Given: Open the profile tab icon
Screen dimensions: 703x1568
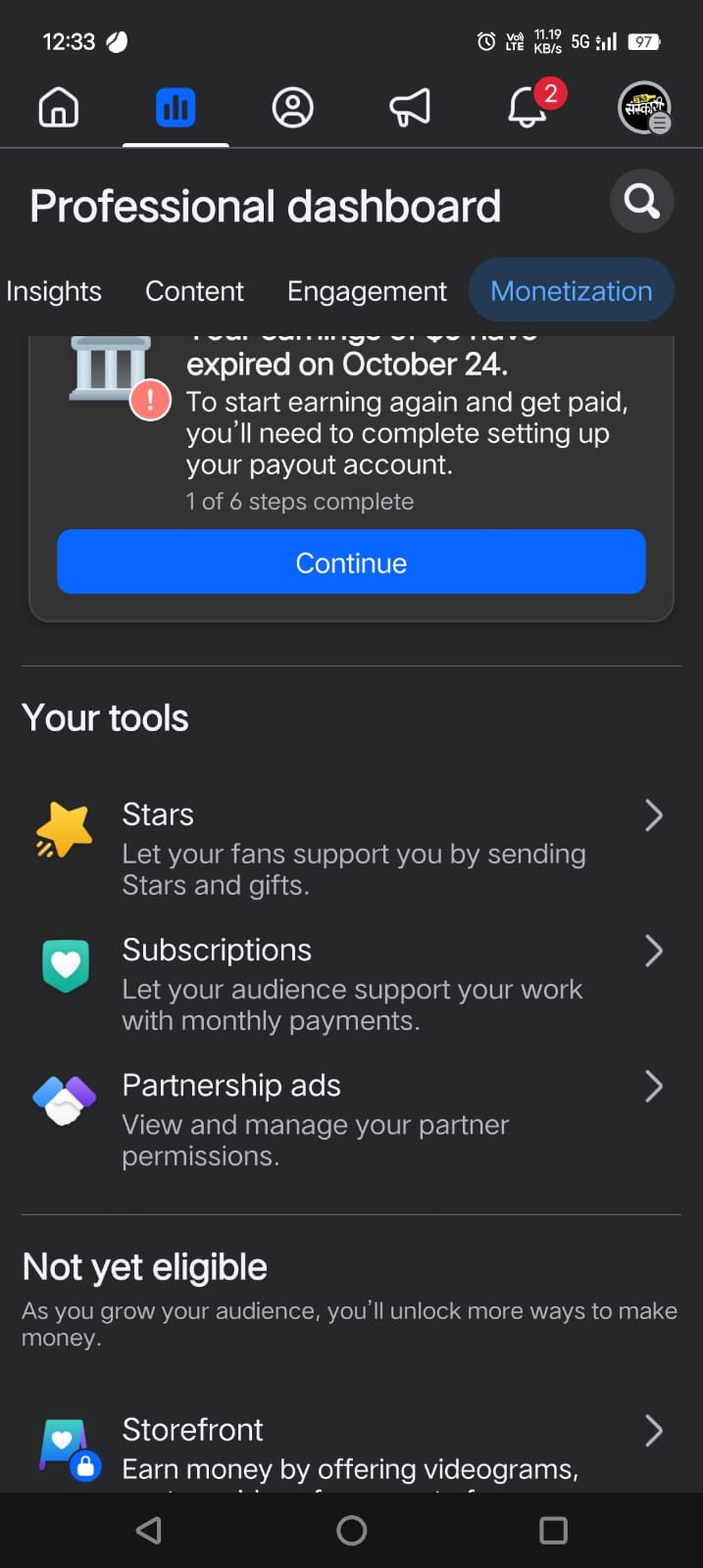Looking at the screenshot, I should point(292,107).
